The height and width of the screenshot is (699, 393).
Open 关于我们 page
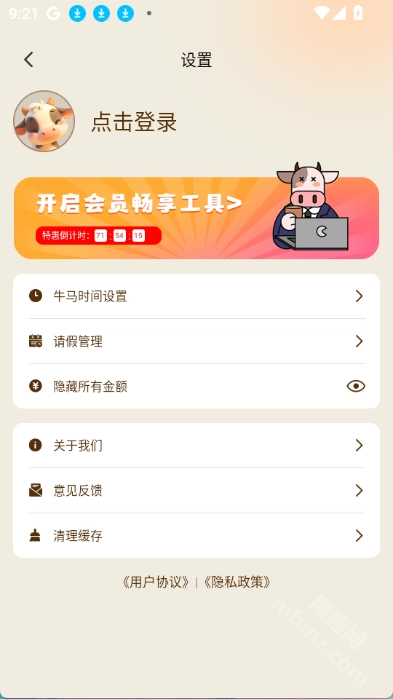[196, 445]
